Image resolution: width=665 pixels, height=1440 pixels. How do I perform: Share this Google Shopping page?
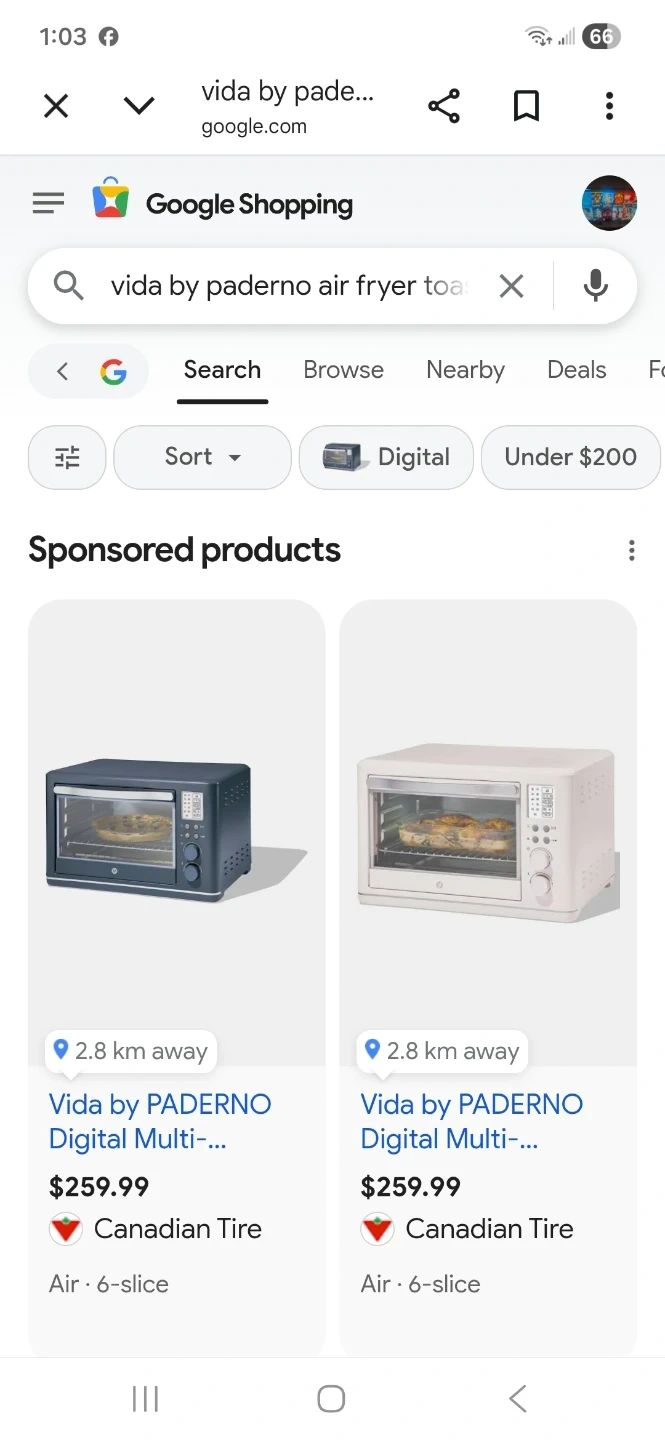point(443,106)
